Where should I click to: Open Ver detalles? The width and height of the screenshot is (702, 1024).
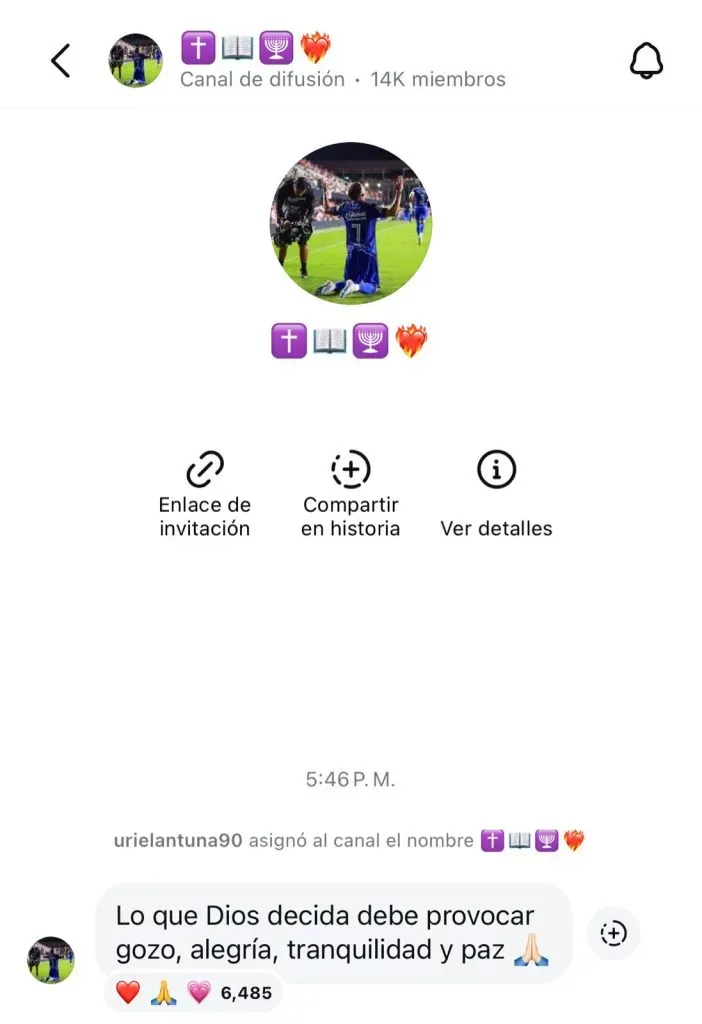tap(496, 494)
